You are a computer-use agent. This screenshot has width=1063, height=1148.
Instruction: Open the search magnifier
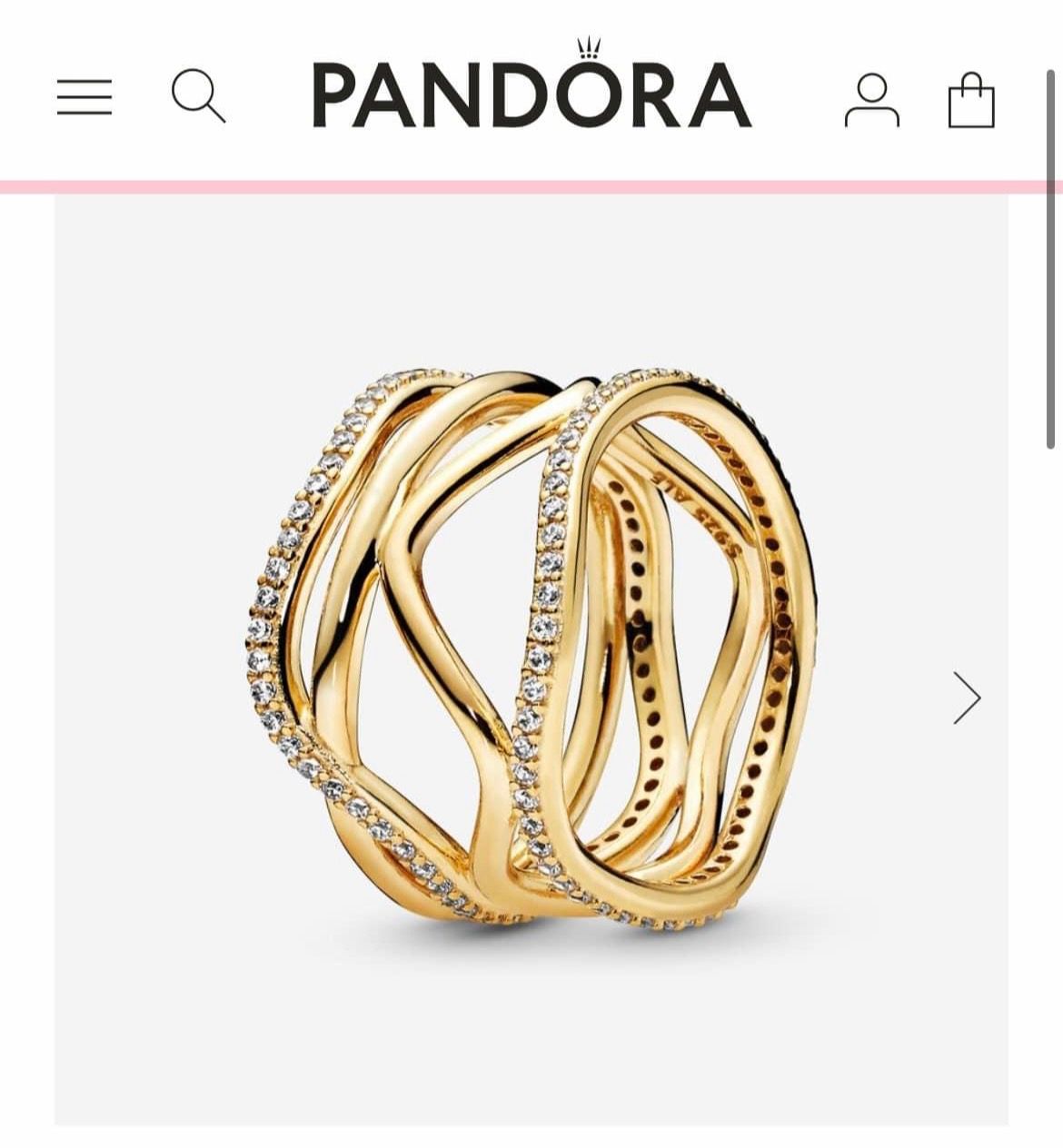coord(198,95)
